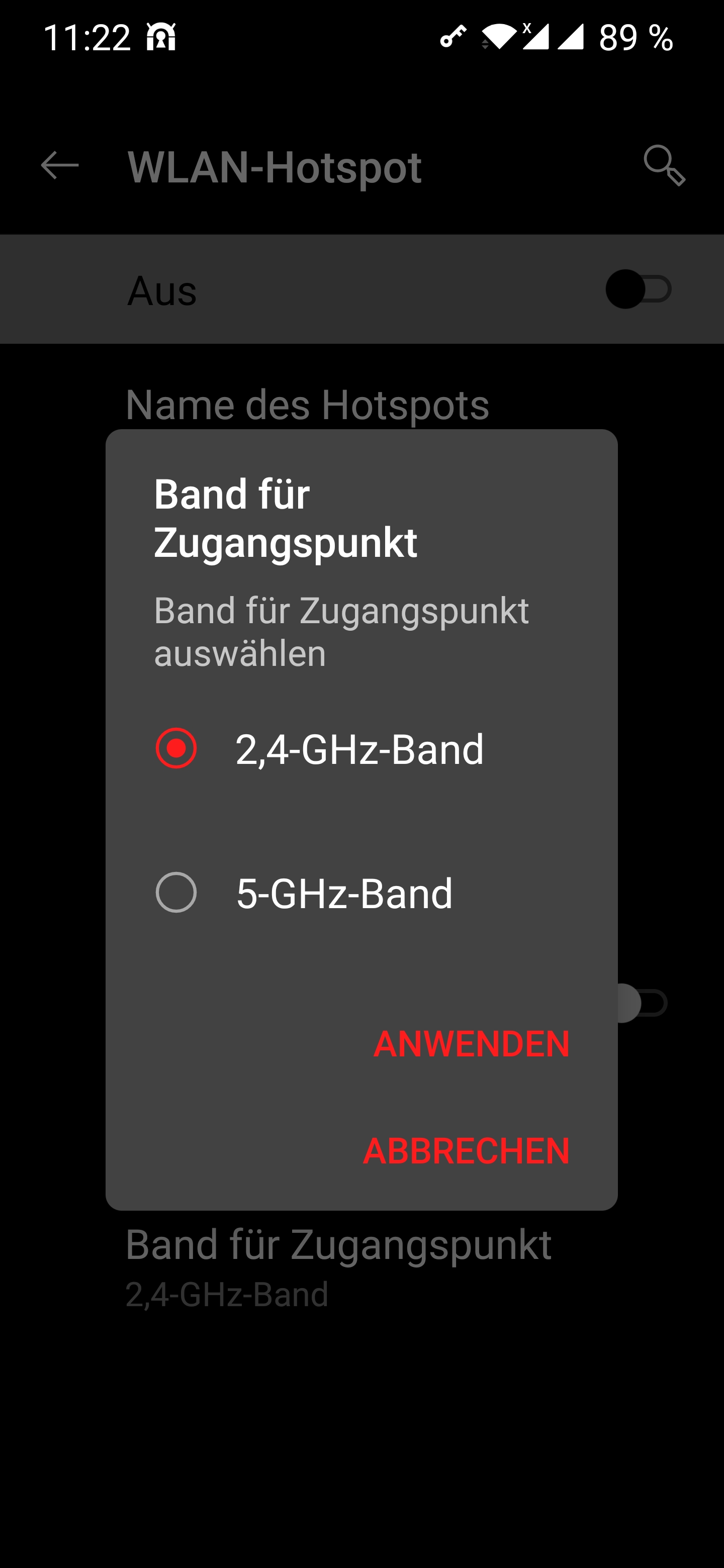Choose the 5-GHz-Band radio button
The width and height of the screenshot is (724, 1568).
176,893
